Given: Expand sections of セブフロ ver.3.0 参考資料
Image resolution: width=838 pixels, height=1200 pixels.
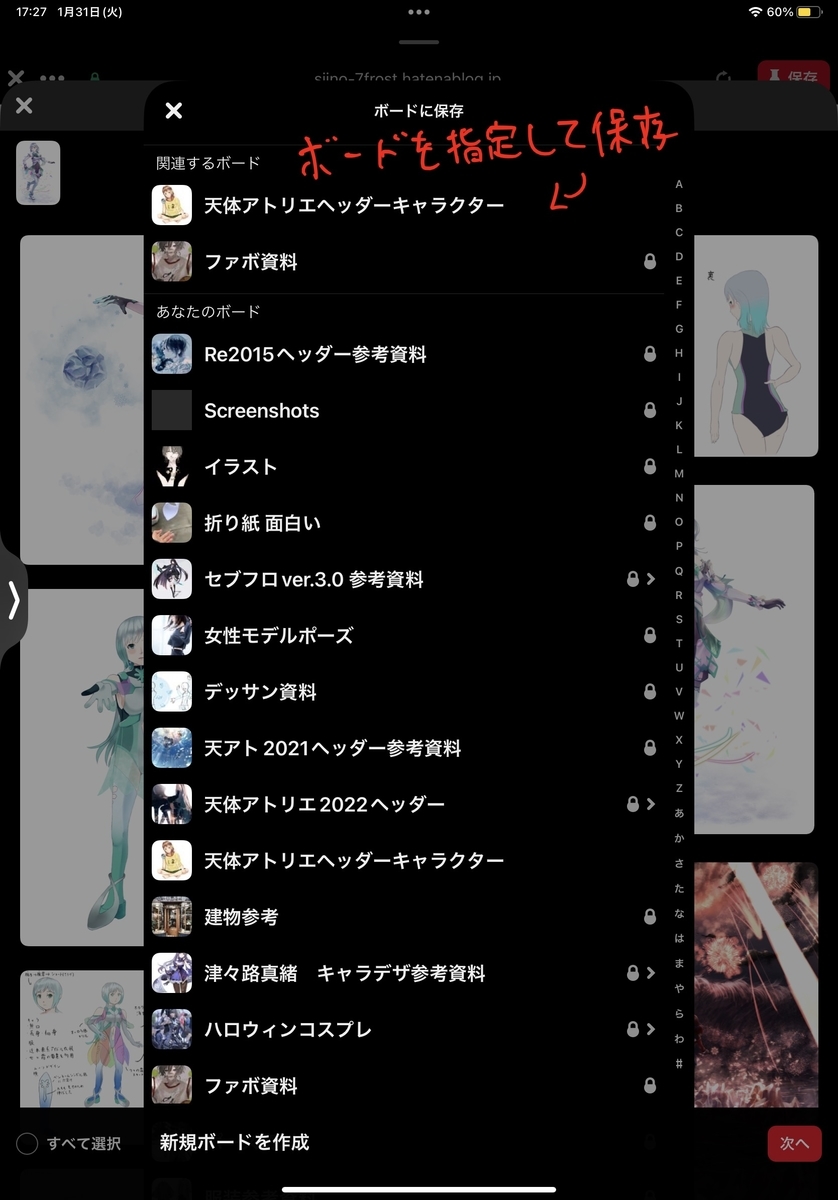Looking at the screenshot, I should 652,579.
